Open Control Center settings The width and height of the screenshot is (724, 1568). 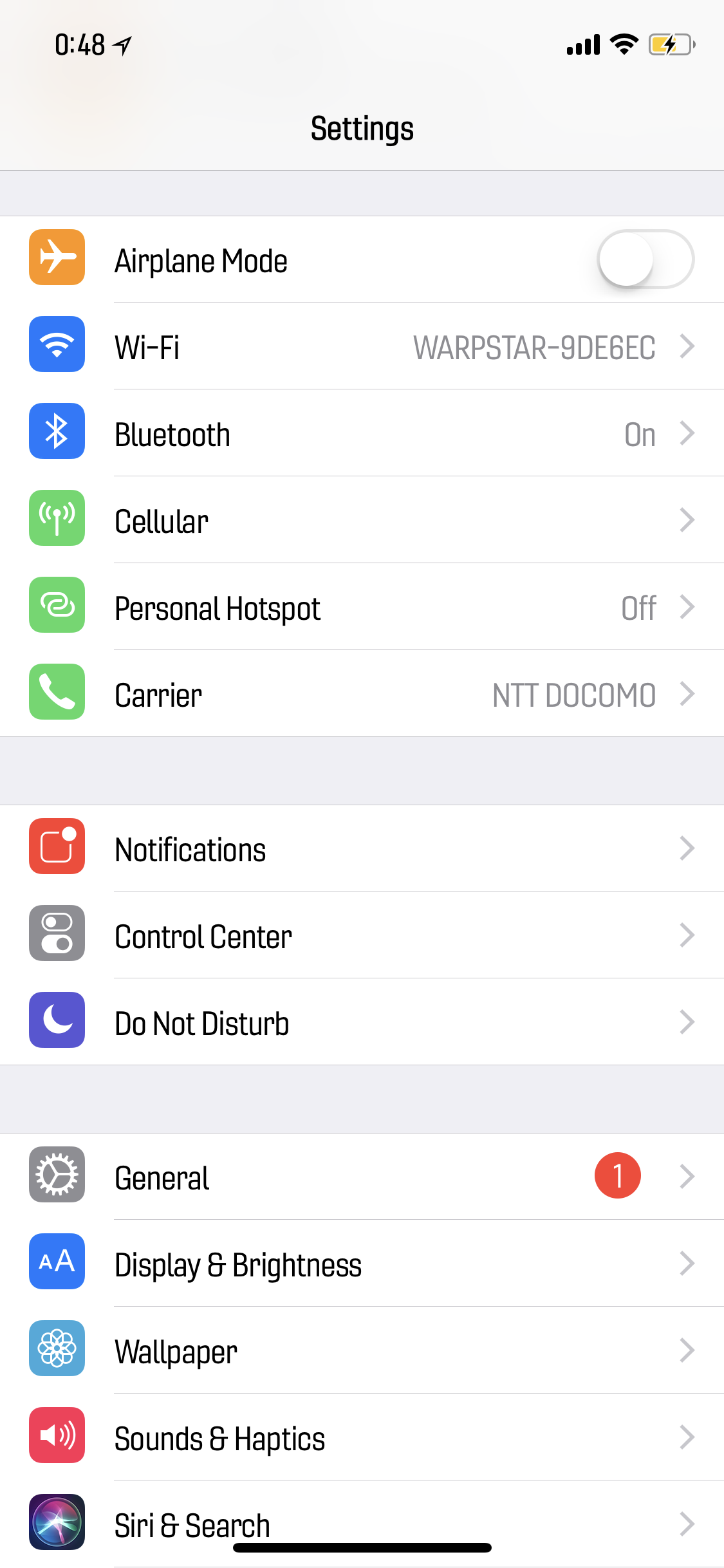coord(362,936)
